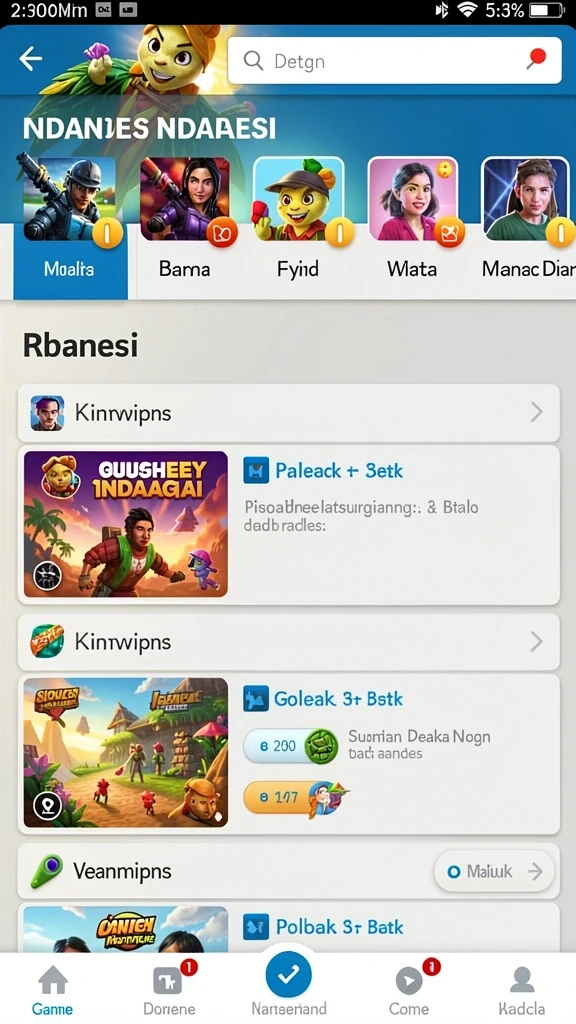
Task: Select the Bama character tile
Action: [x=185, y=219]
